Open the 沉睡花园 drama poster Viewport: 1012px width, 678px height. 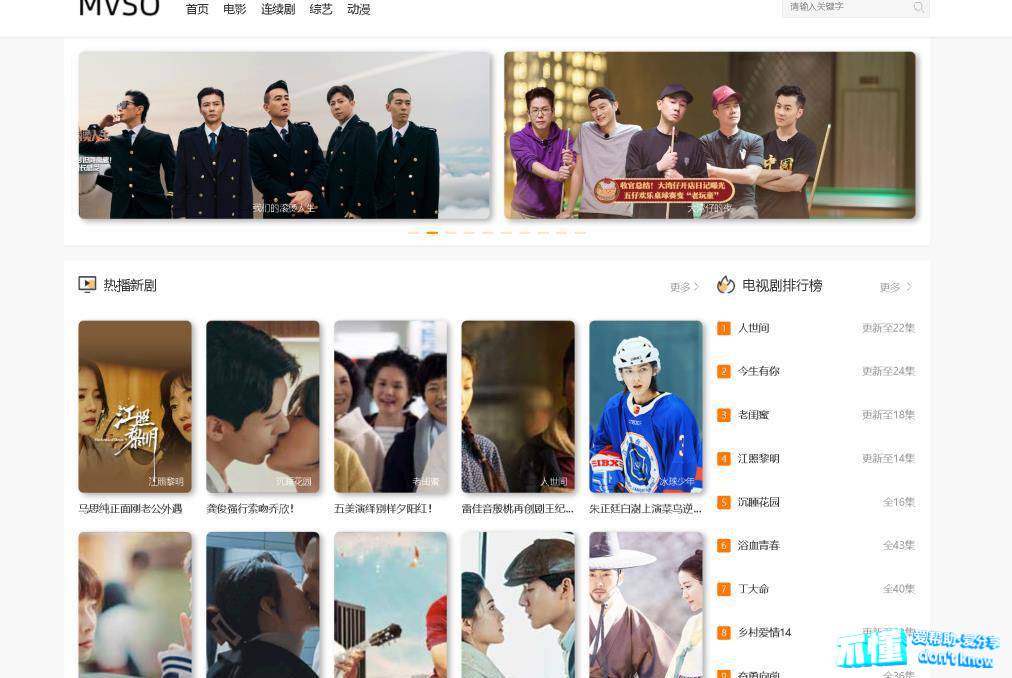263,406
